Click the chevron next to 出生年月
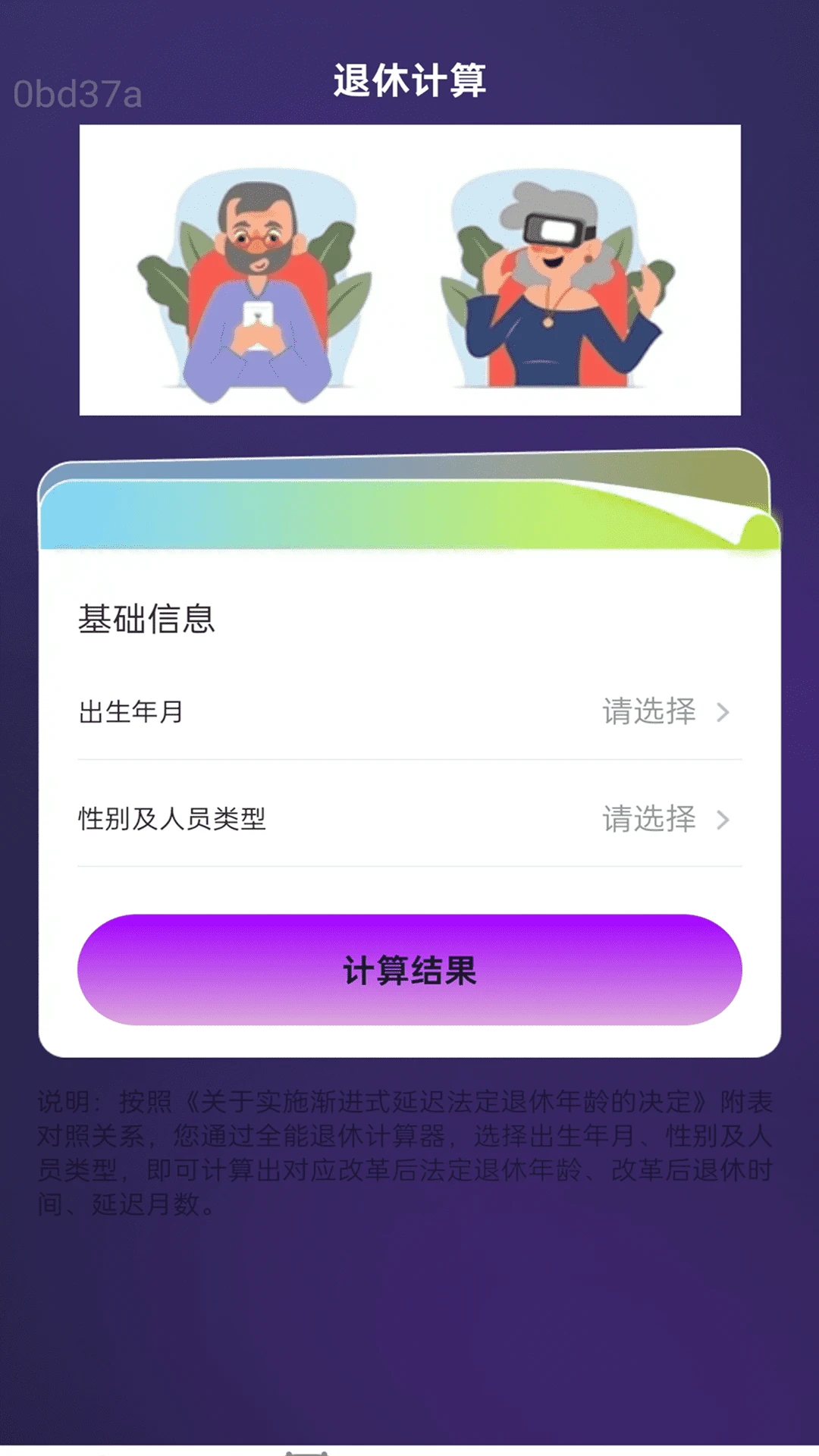819x1456 pixels. pyautogui.click(x=724, y=711)
